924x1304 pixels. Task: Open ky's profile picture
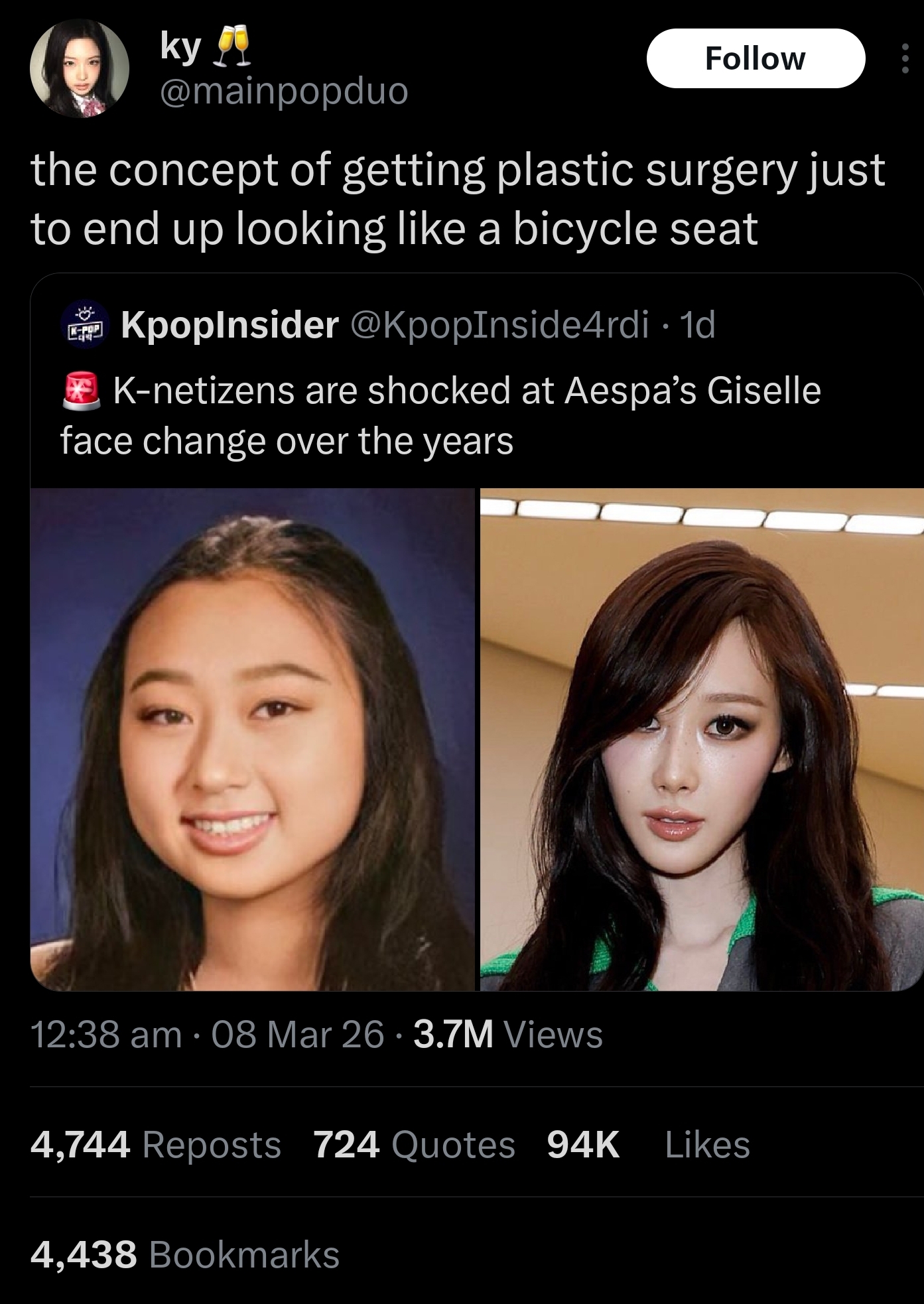click(80, 68)
